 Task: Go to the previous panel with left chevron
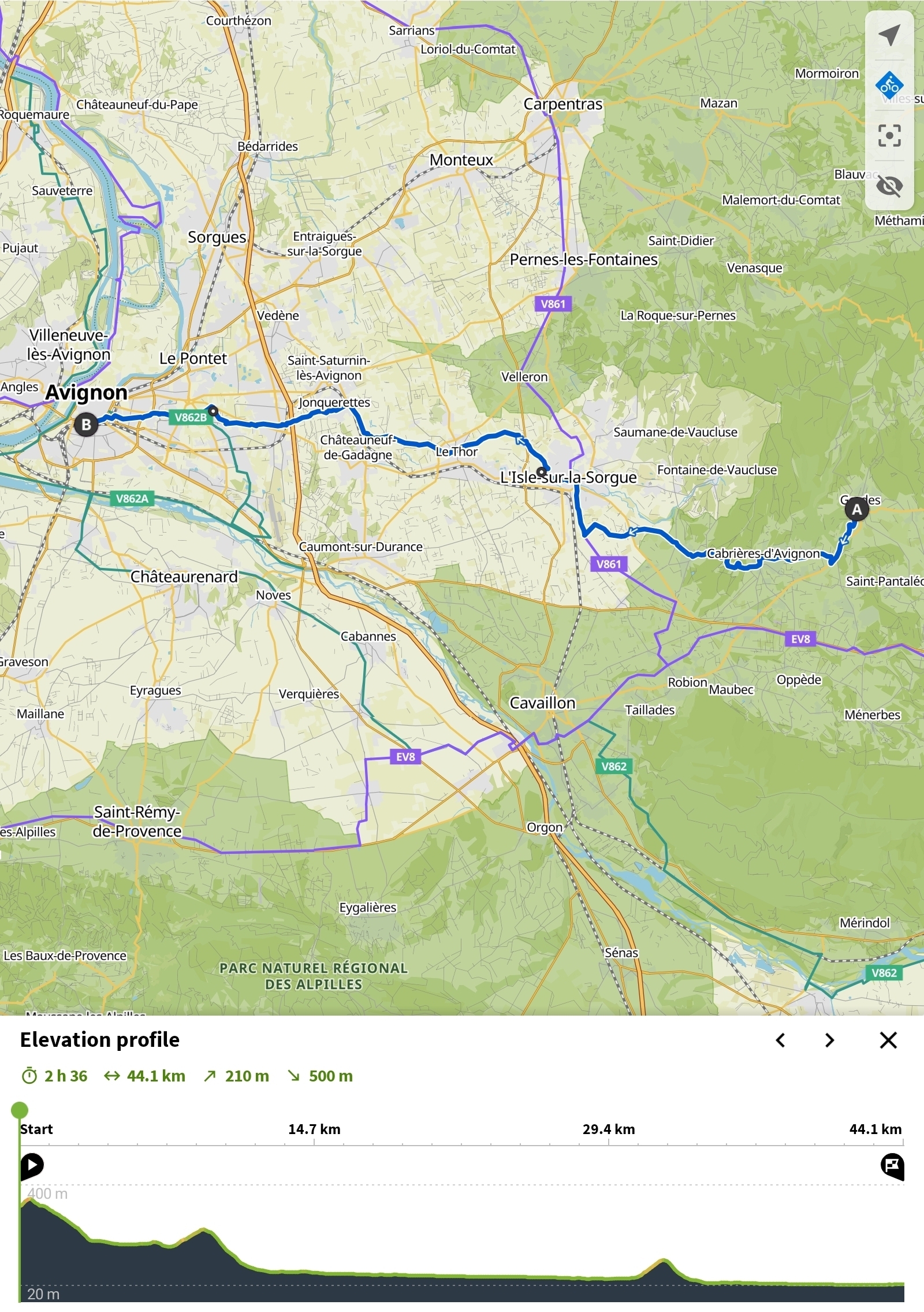pyautogui.click(x=780, y=1040)
